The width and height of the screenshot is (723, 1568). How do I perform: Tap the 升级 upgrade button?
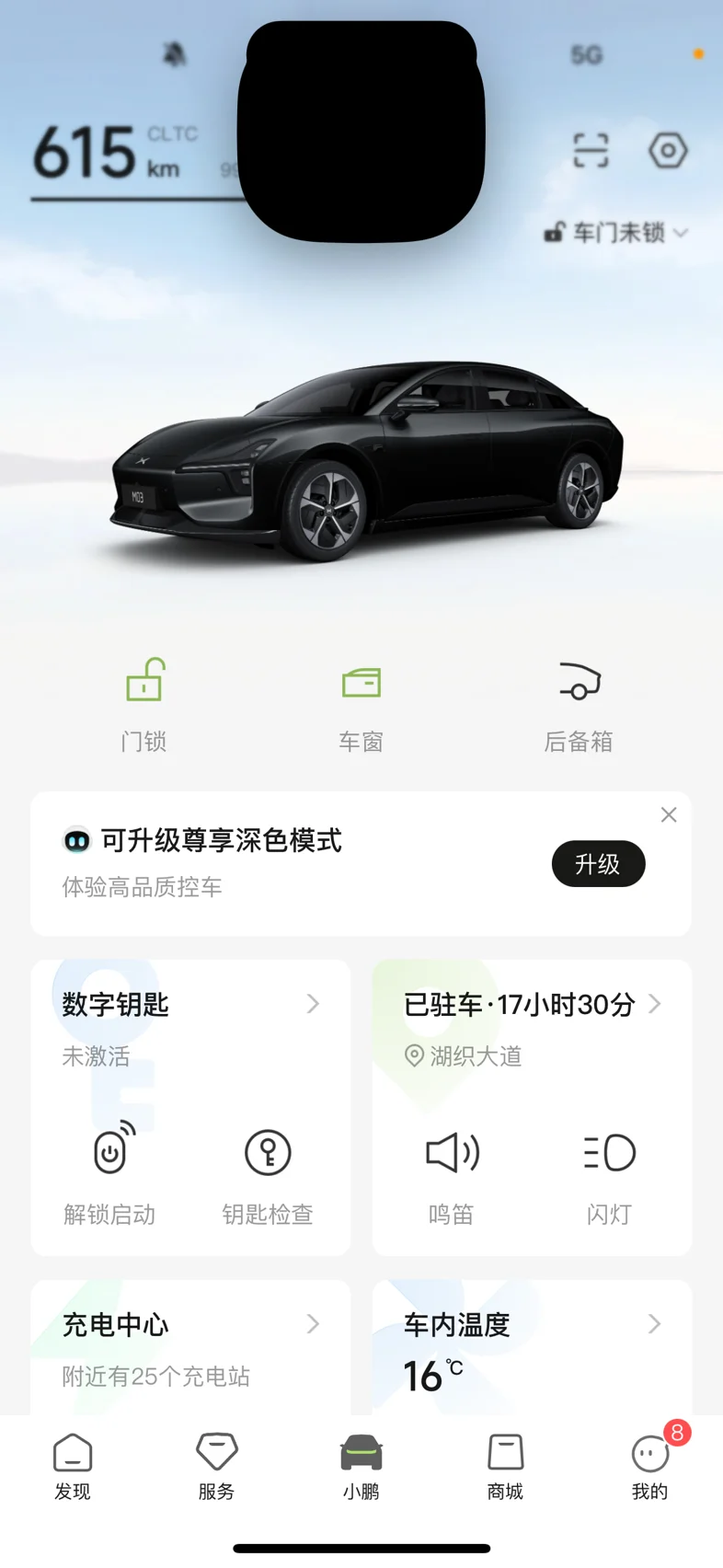598,863
